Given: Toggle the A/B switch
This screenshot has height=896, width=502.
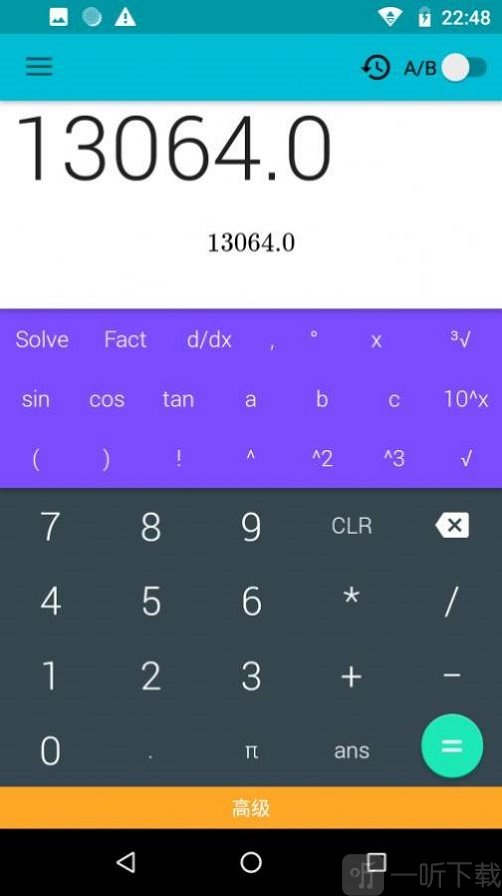Looking at the screenshot, I should tap(465, 68).
